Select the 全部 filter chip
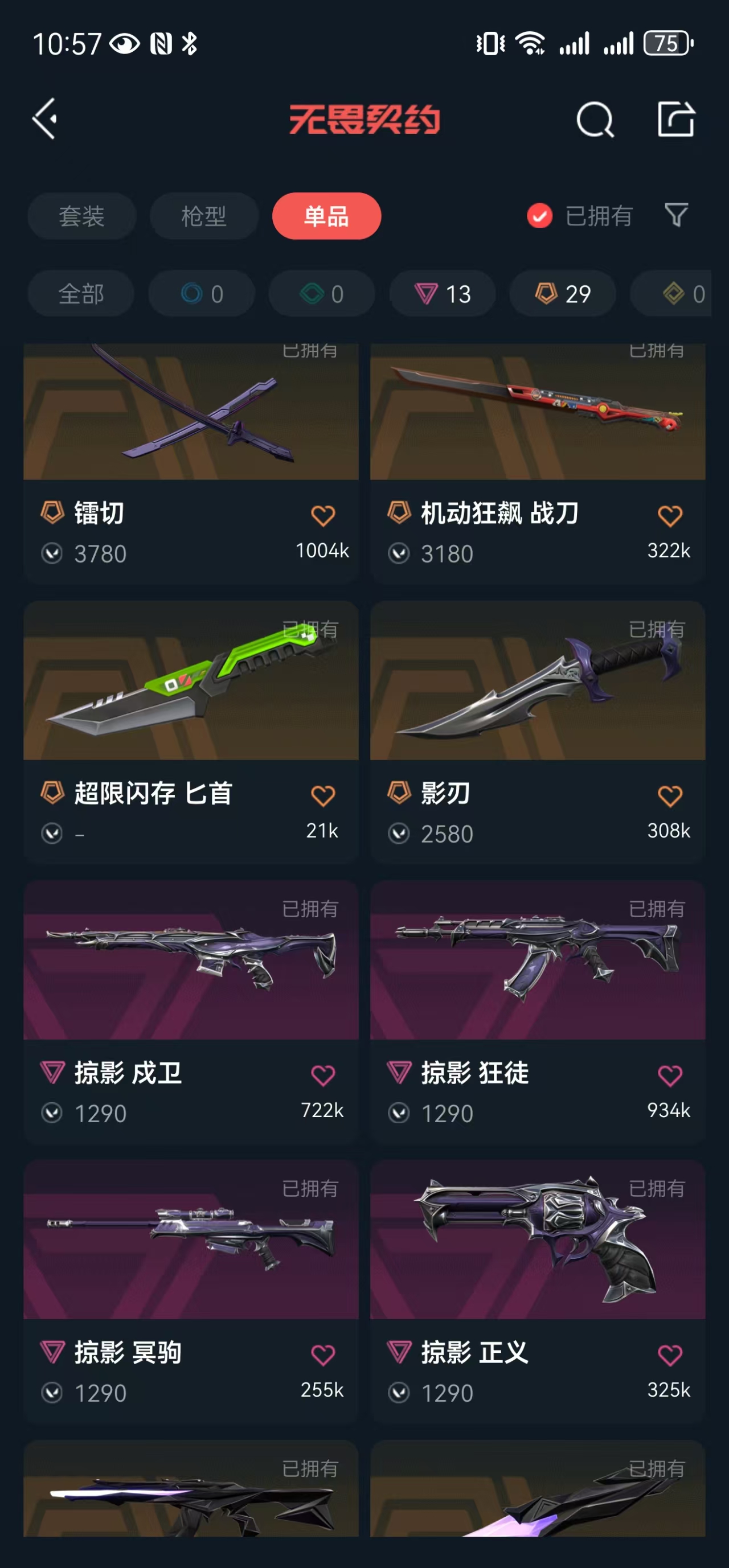The image size is (729, 1568). tap(80, 294)
